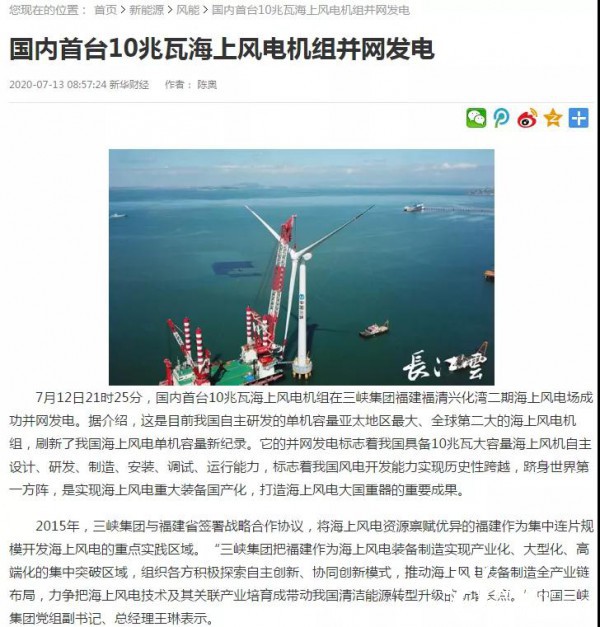Share to QZone with star icon
The image size is (600, 627).
(x=553, y=118)
